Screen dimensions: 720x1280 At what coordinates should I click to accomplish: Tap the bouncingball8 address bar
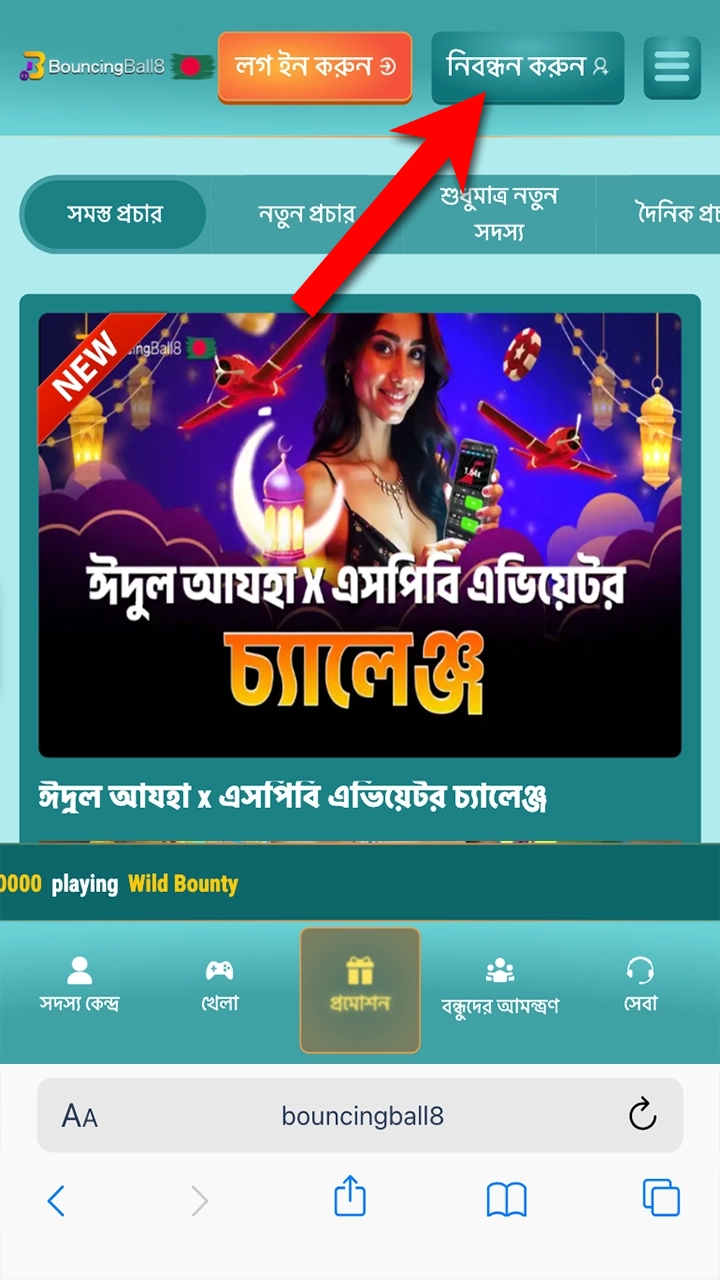coord(362,1116)
